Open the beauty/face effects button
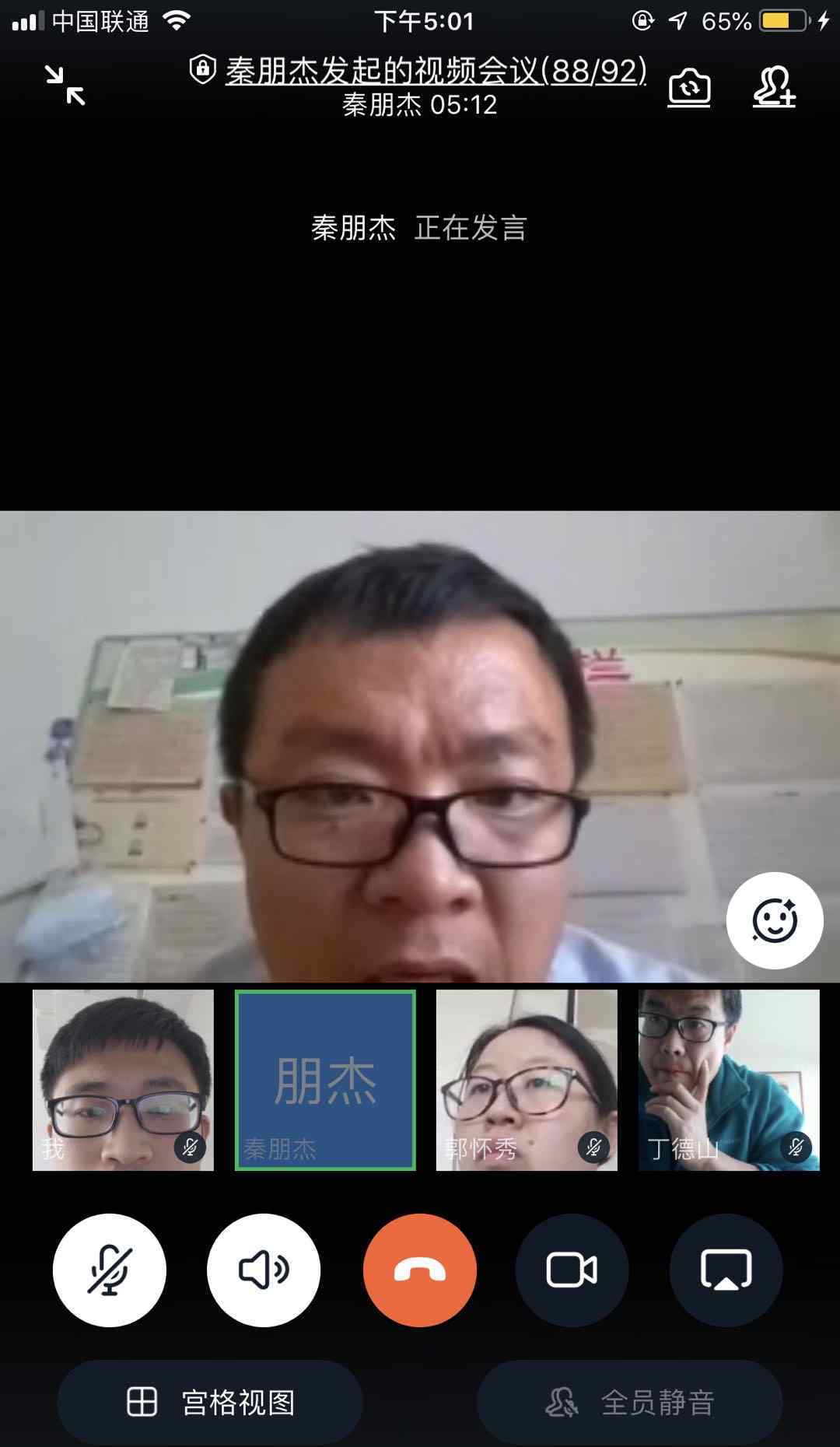Viewport: 840px width, 1447px height. (774, 920)
